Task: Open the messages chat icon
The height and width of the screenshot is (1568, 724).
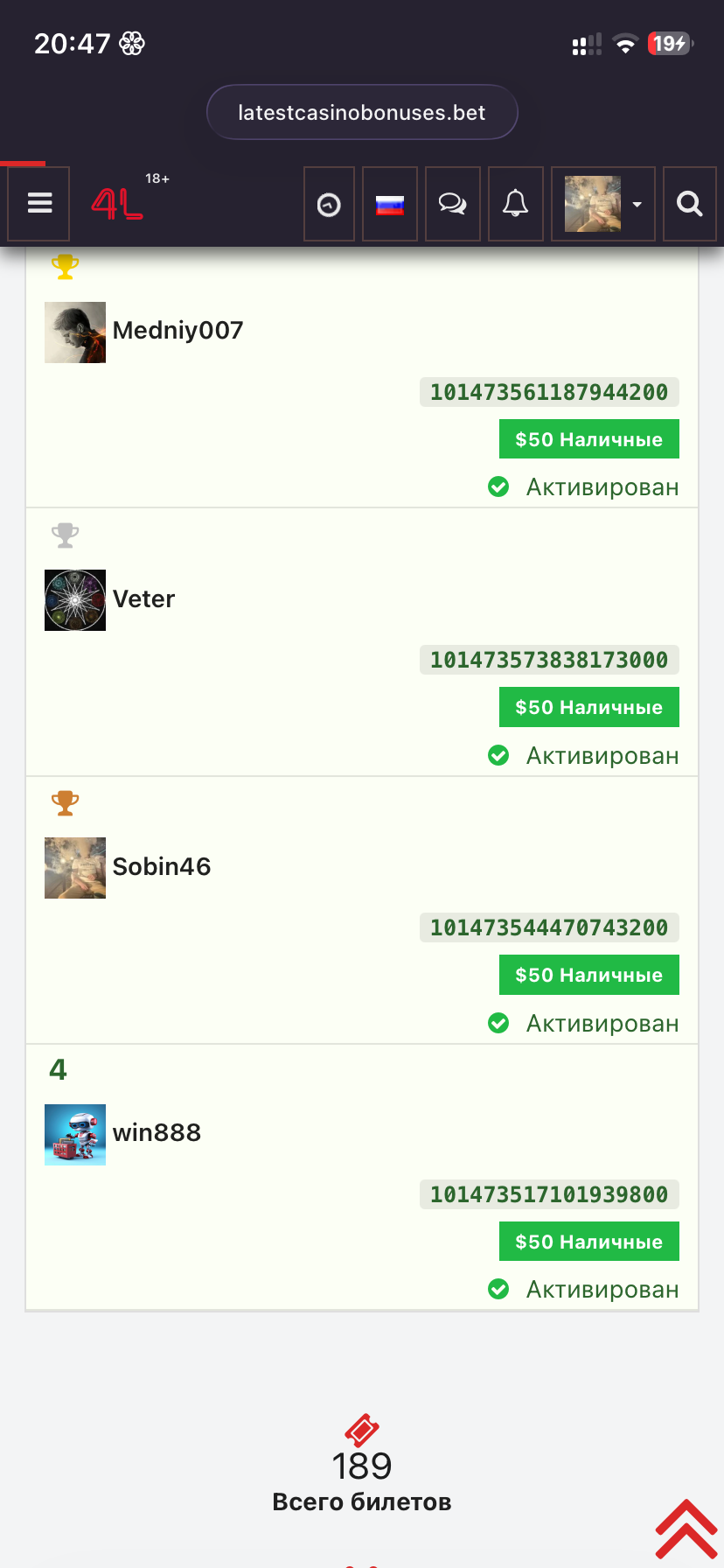Action: click(452, 205)
